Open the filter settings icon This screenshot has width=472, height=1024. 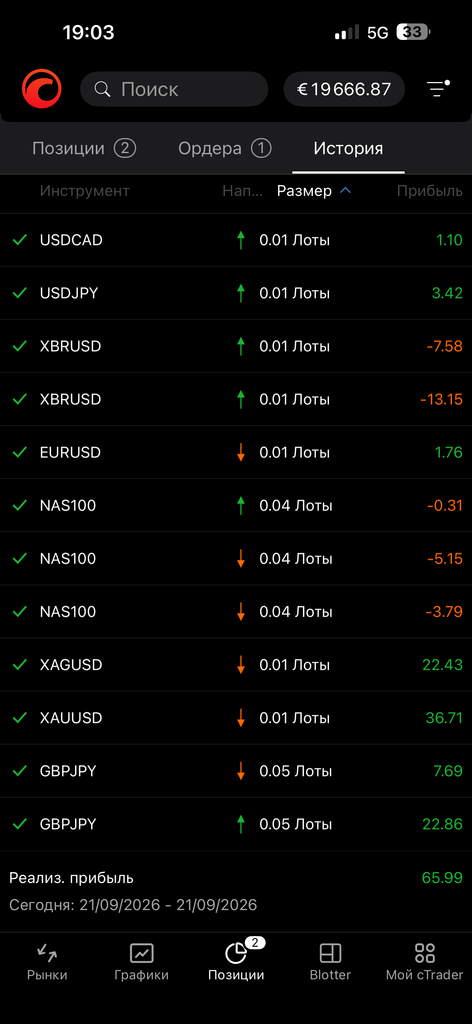[x=438, y=89]
